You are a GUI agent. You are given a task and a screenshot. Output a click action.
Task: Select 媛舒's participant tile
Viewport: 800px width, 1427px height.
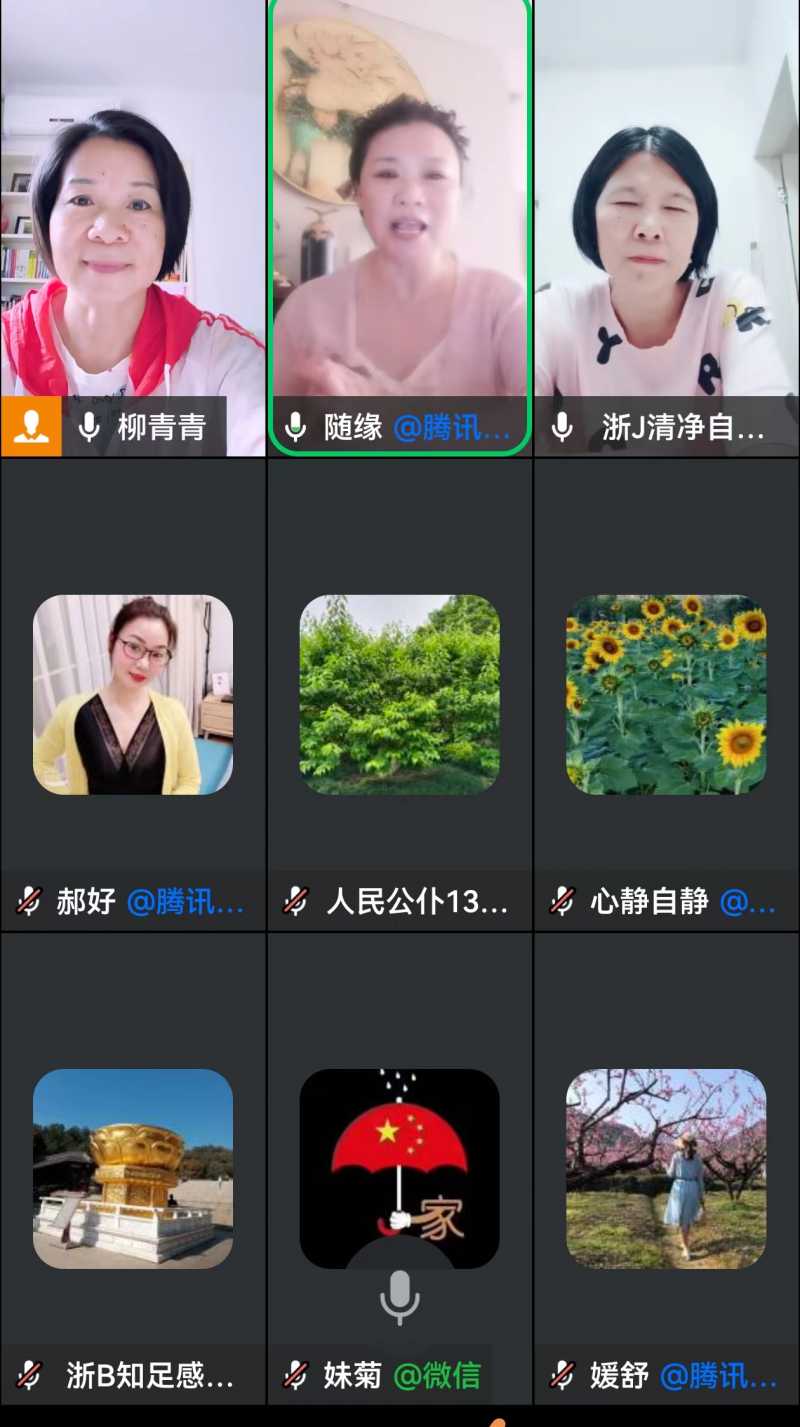point(666,1168)
